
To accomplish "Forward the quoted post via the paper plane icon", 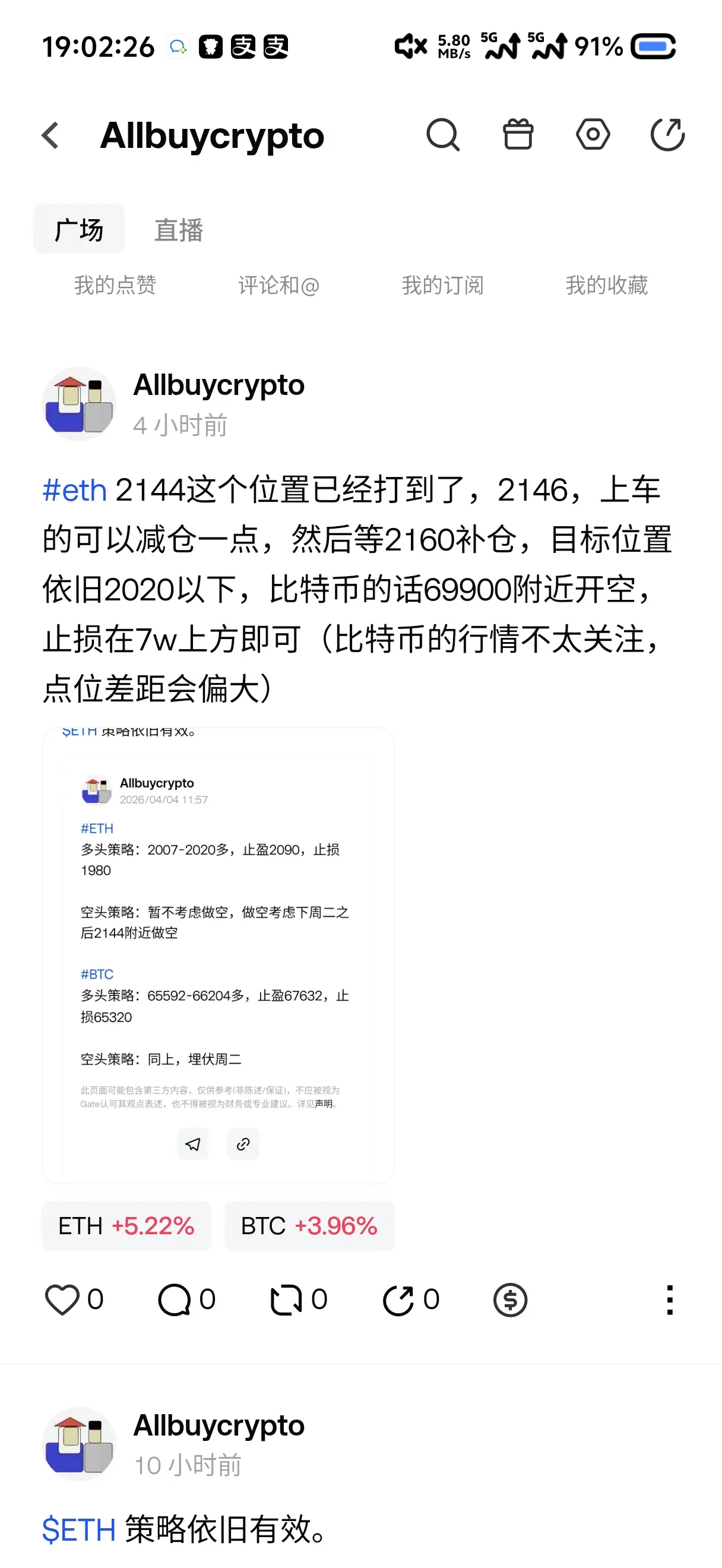I will (x=192, y=1144).
